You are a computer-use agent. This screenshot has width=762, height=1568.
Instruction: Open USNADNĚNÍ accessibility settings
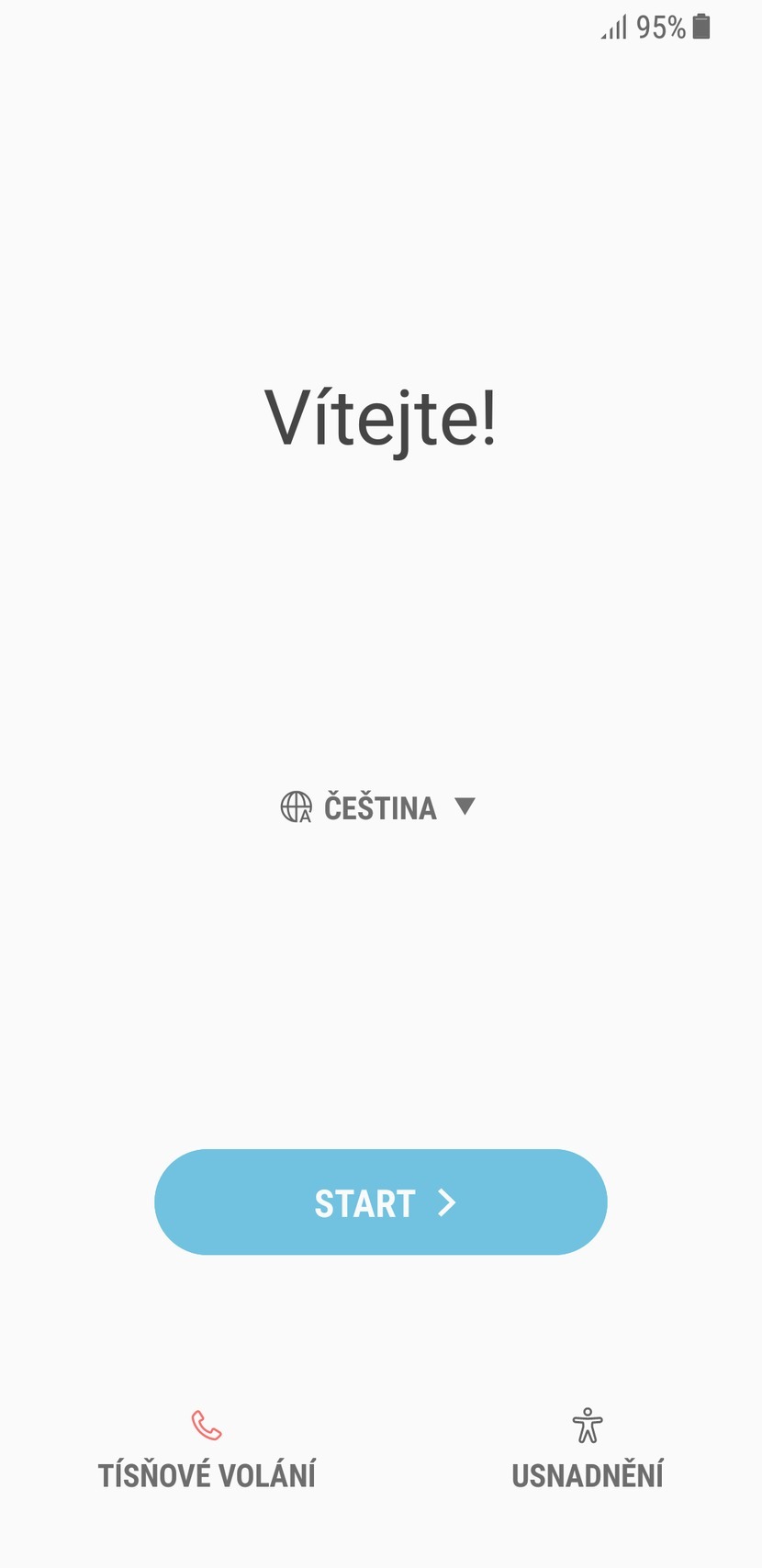point(588,1451)
